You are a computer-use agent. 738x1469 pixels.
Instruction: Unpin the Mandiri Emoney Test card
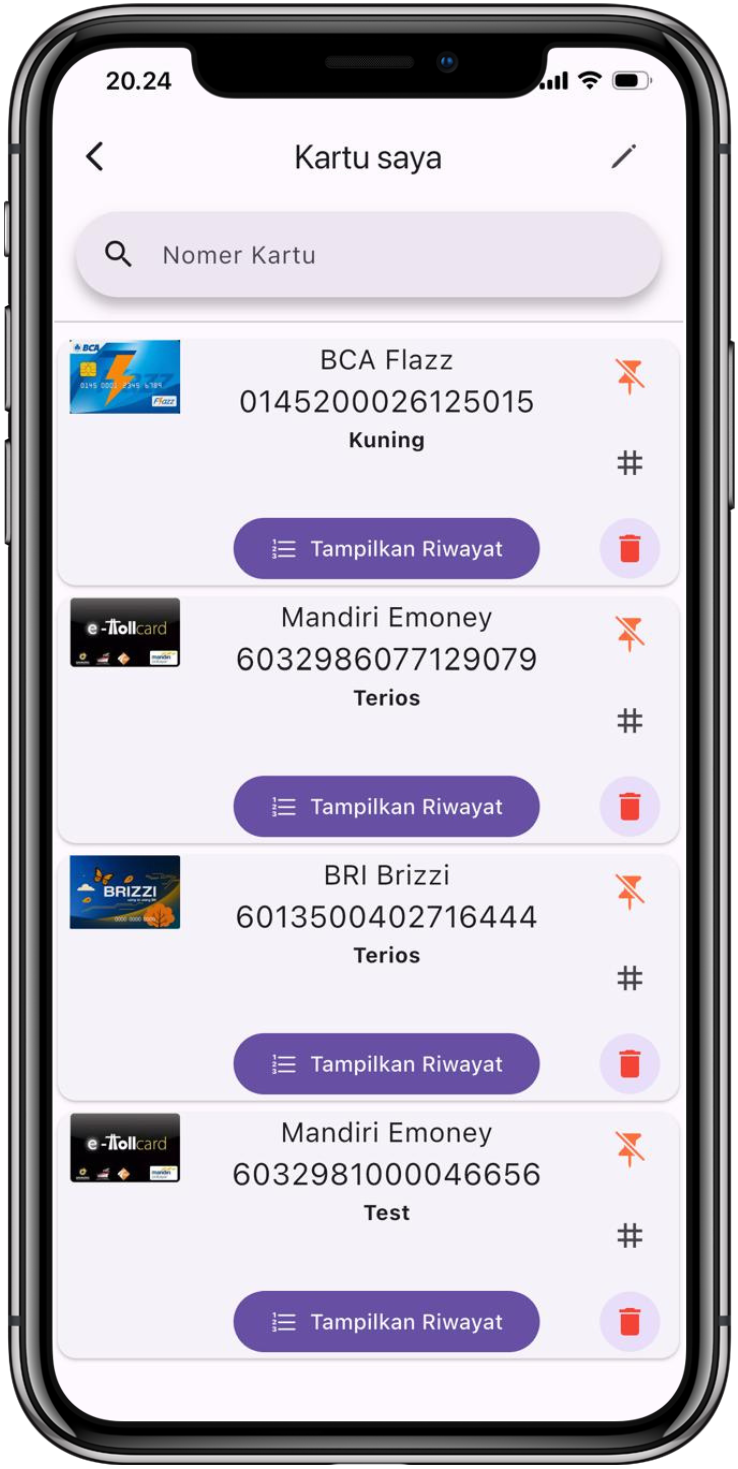pos(629,1149)
